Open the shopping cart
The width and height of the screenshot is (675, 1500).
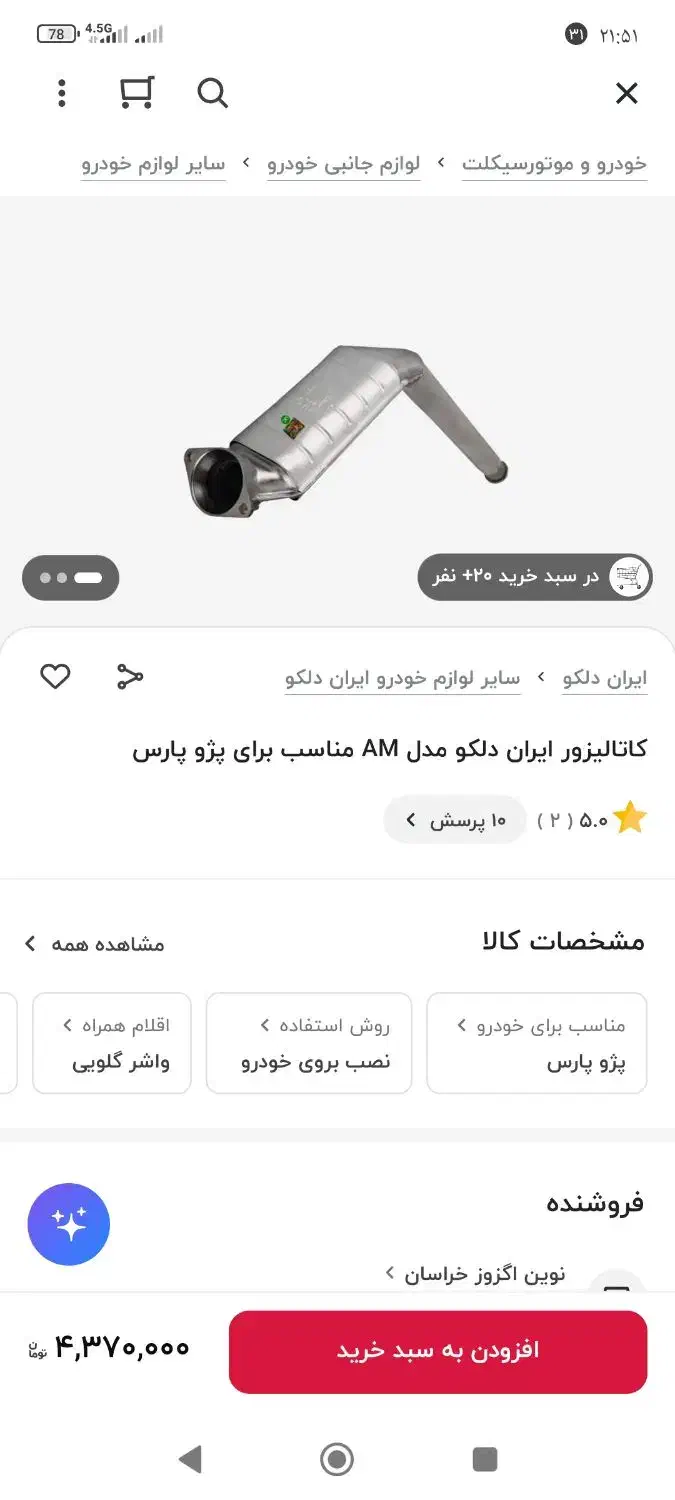click(136, 93)
